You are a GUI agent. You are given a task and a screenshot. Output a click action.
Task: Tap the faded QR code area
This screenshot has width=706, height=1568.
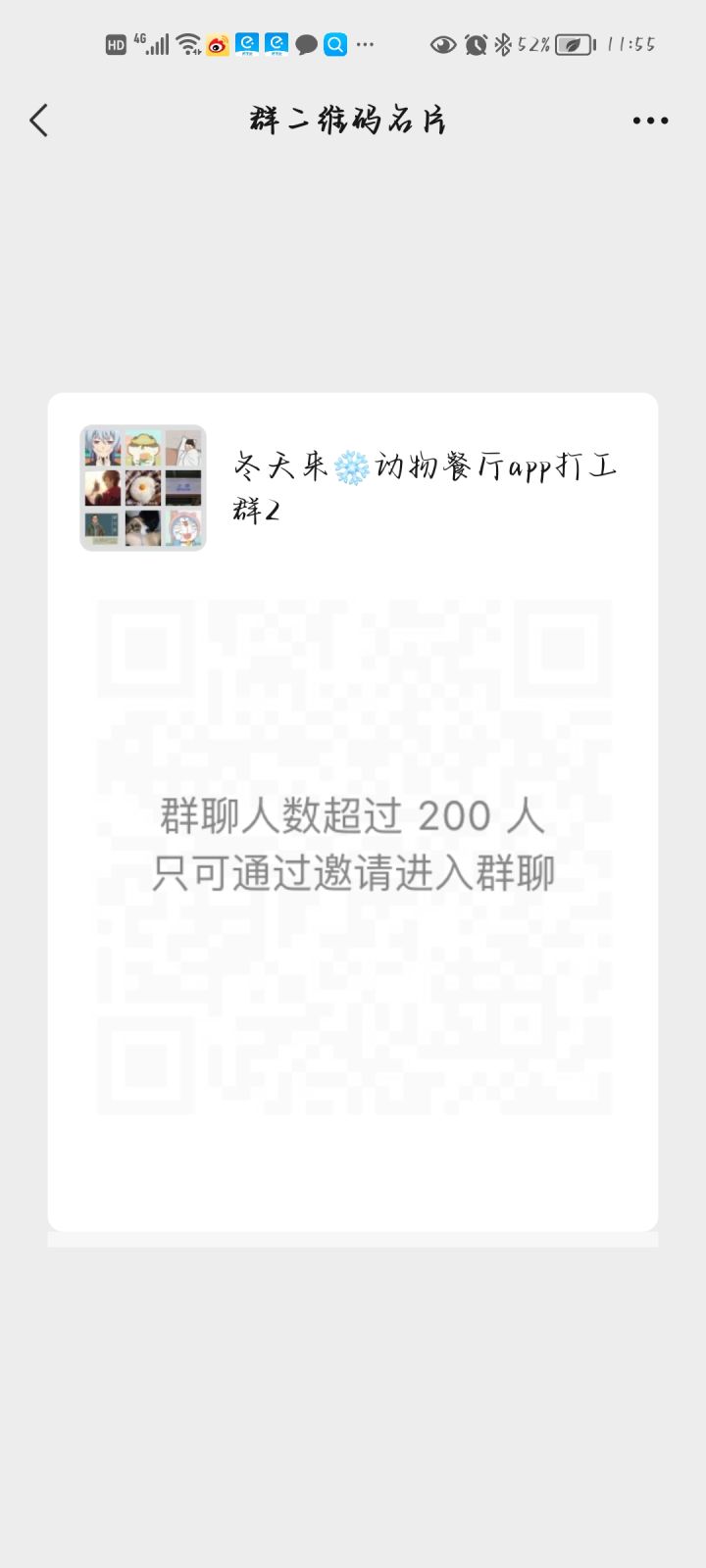click(353, 862)
